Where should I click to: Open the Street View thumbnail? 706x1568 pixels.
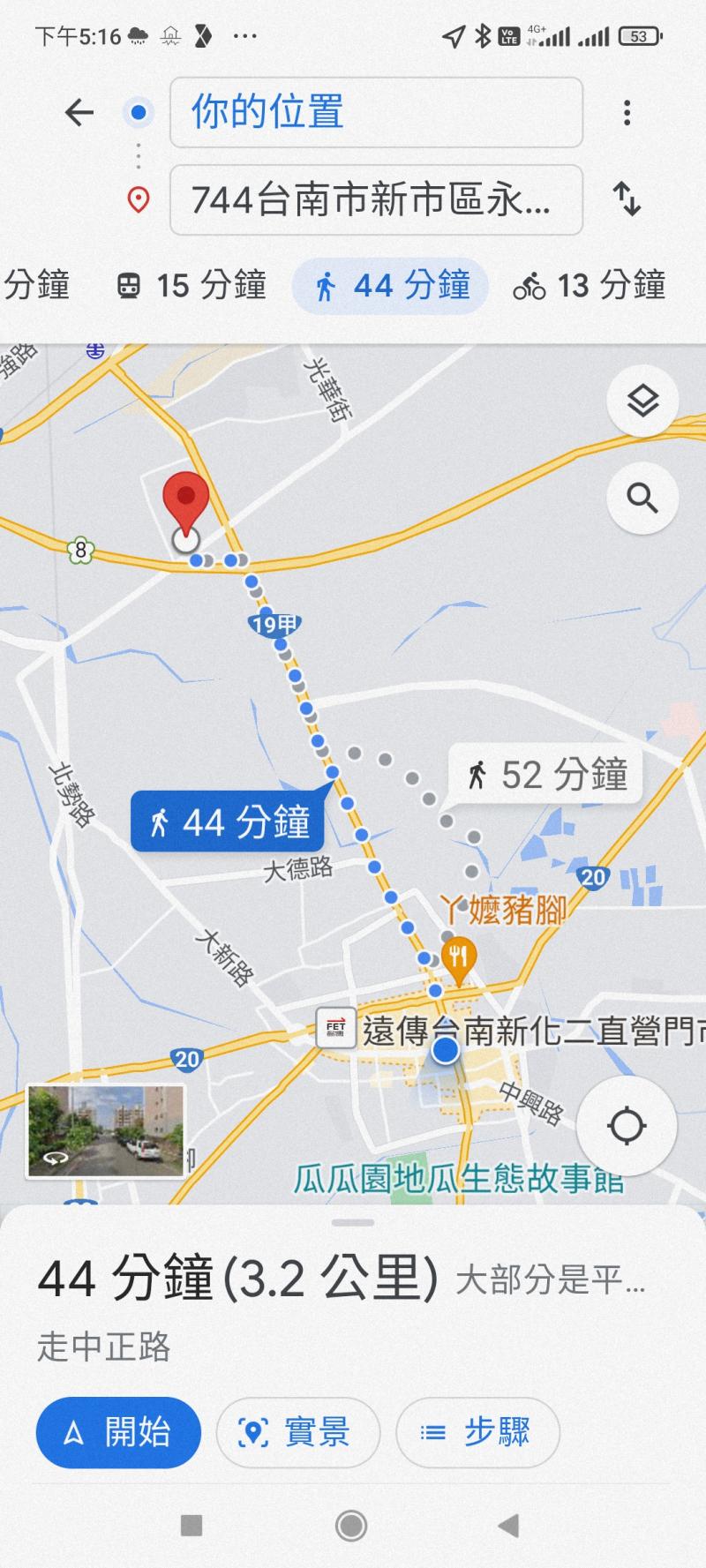pos(106,1131)
